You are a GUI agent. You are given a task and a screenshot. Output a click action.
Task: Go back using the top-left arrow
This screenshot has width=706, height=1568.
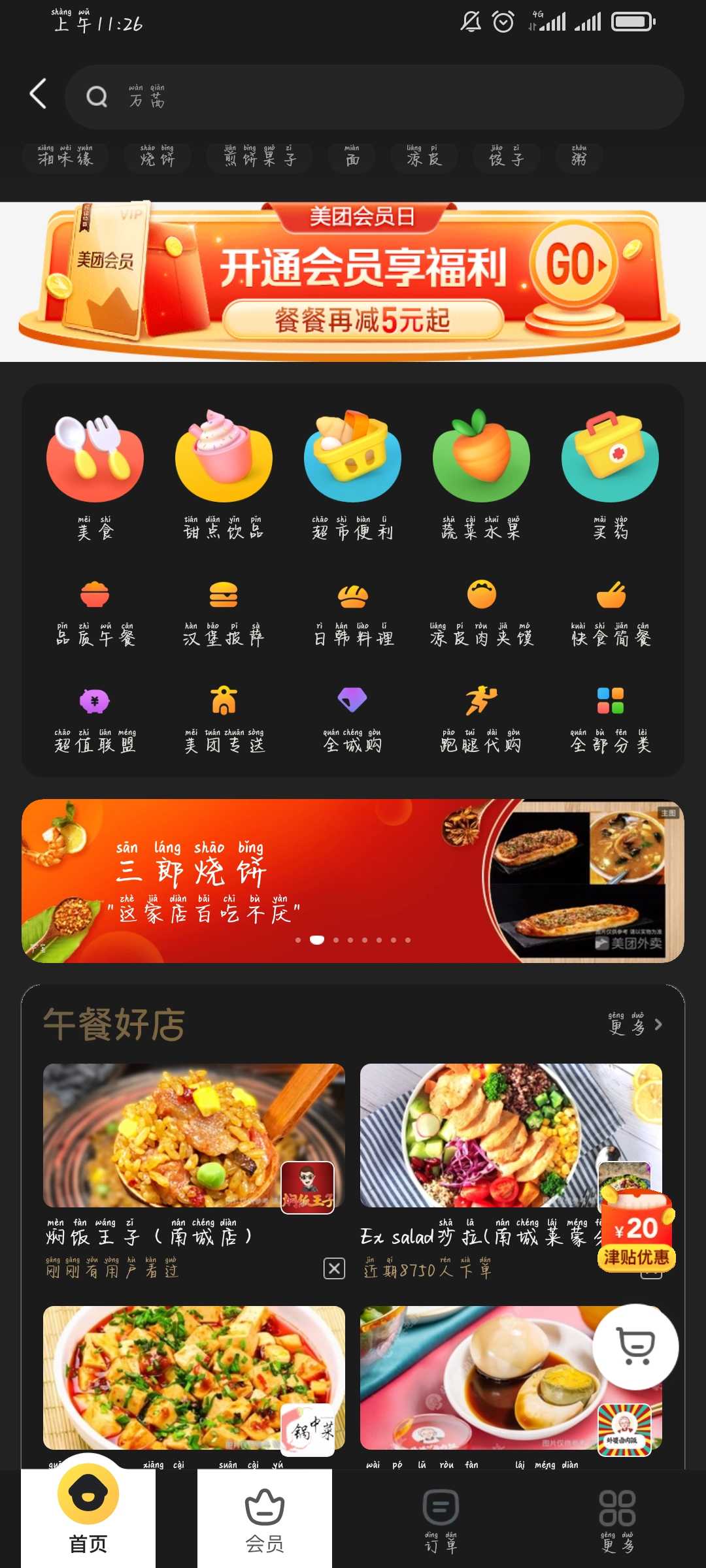click(39, 95)
